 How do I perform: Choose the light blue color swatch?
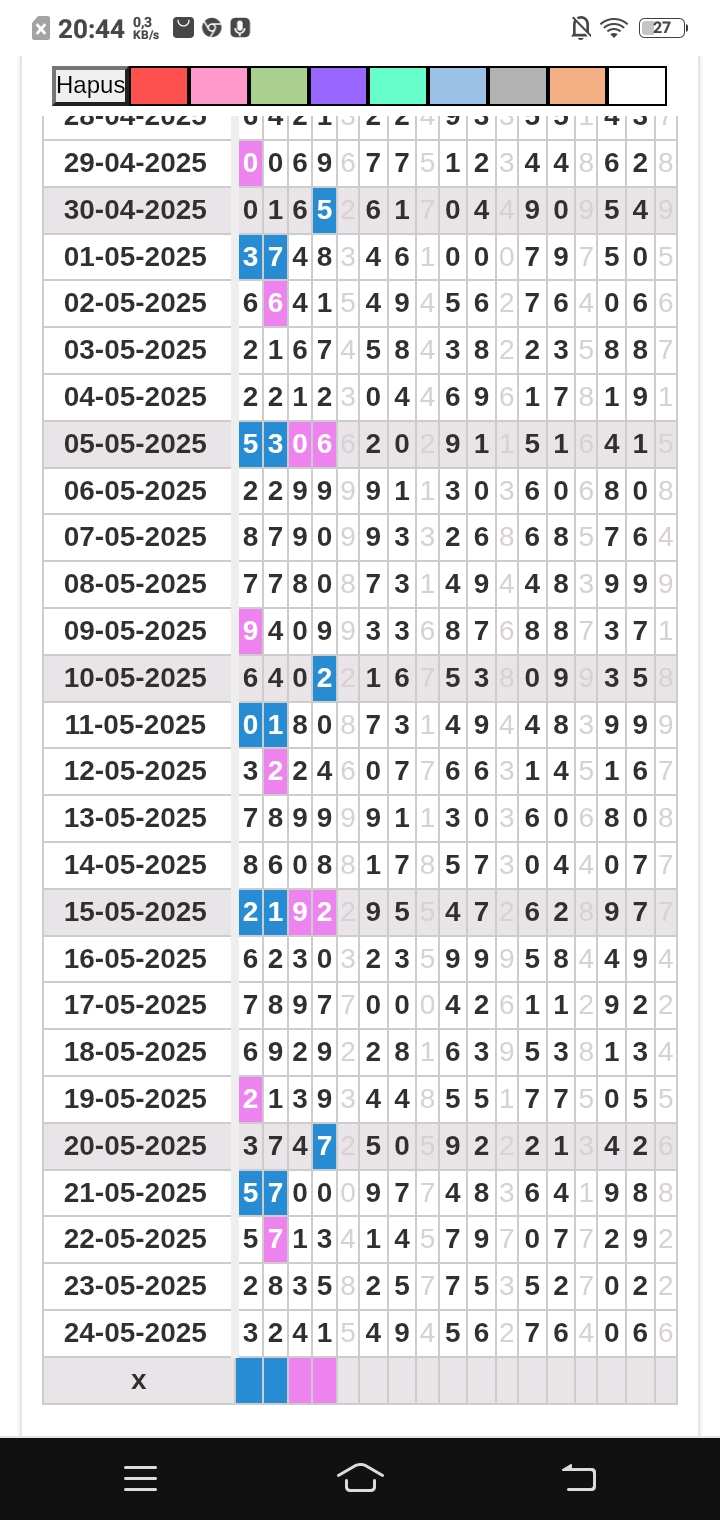click(x=458, y=86)
